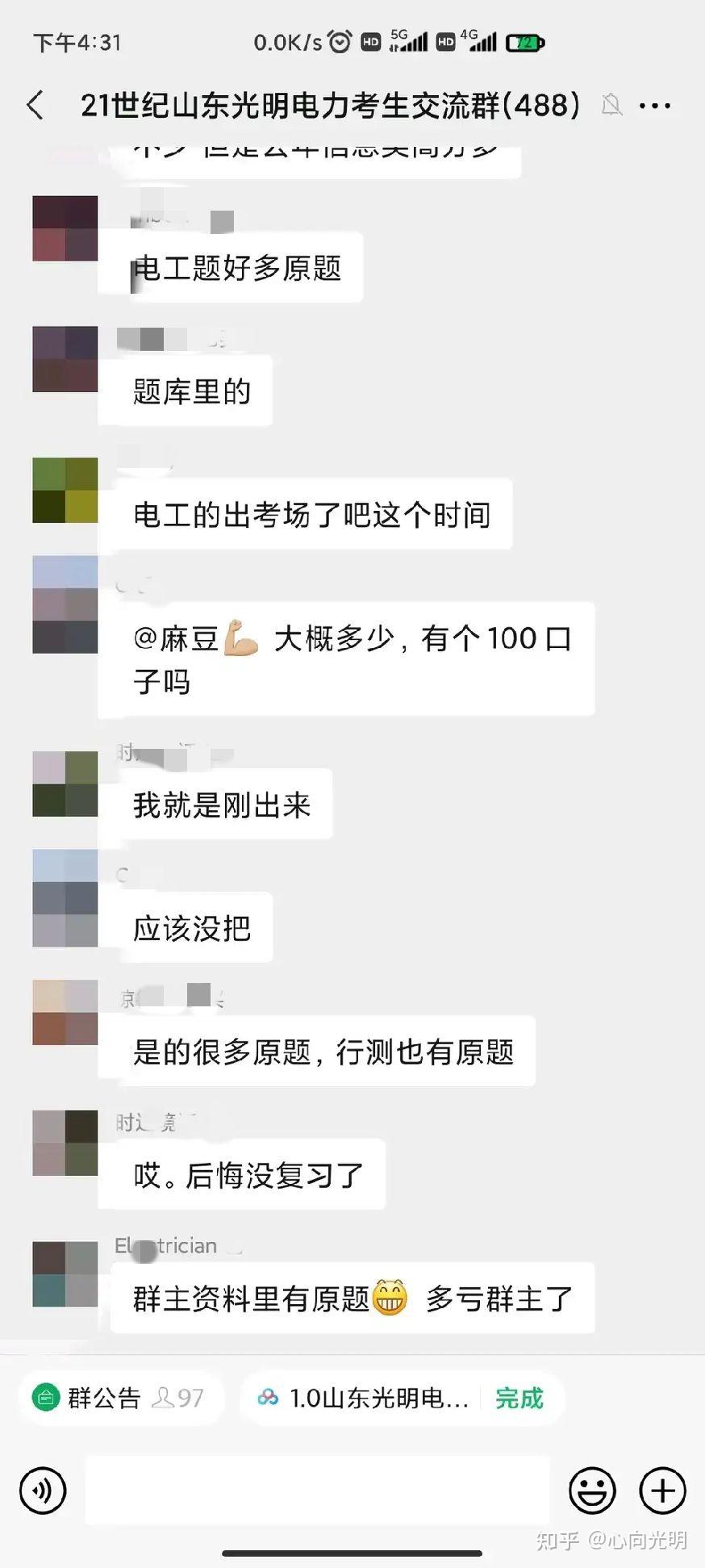Open the 群公告 group announcement chip
Image resolution: width=705 pixels, height=1568 pixels.
pos(119,1398)
